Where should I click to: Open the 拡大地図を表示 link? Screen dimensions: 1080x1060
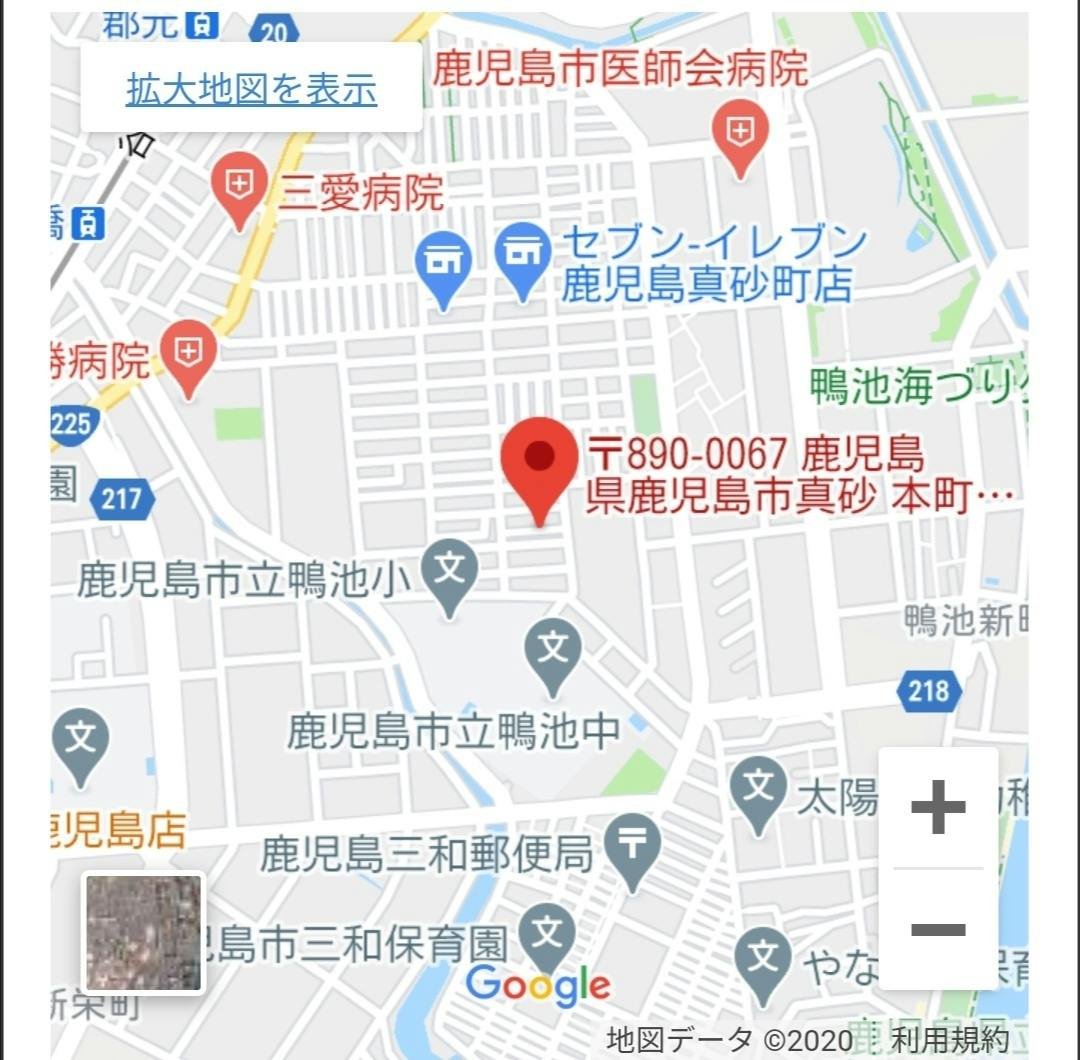[x=251, y=89]
